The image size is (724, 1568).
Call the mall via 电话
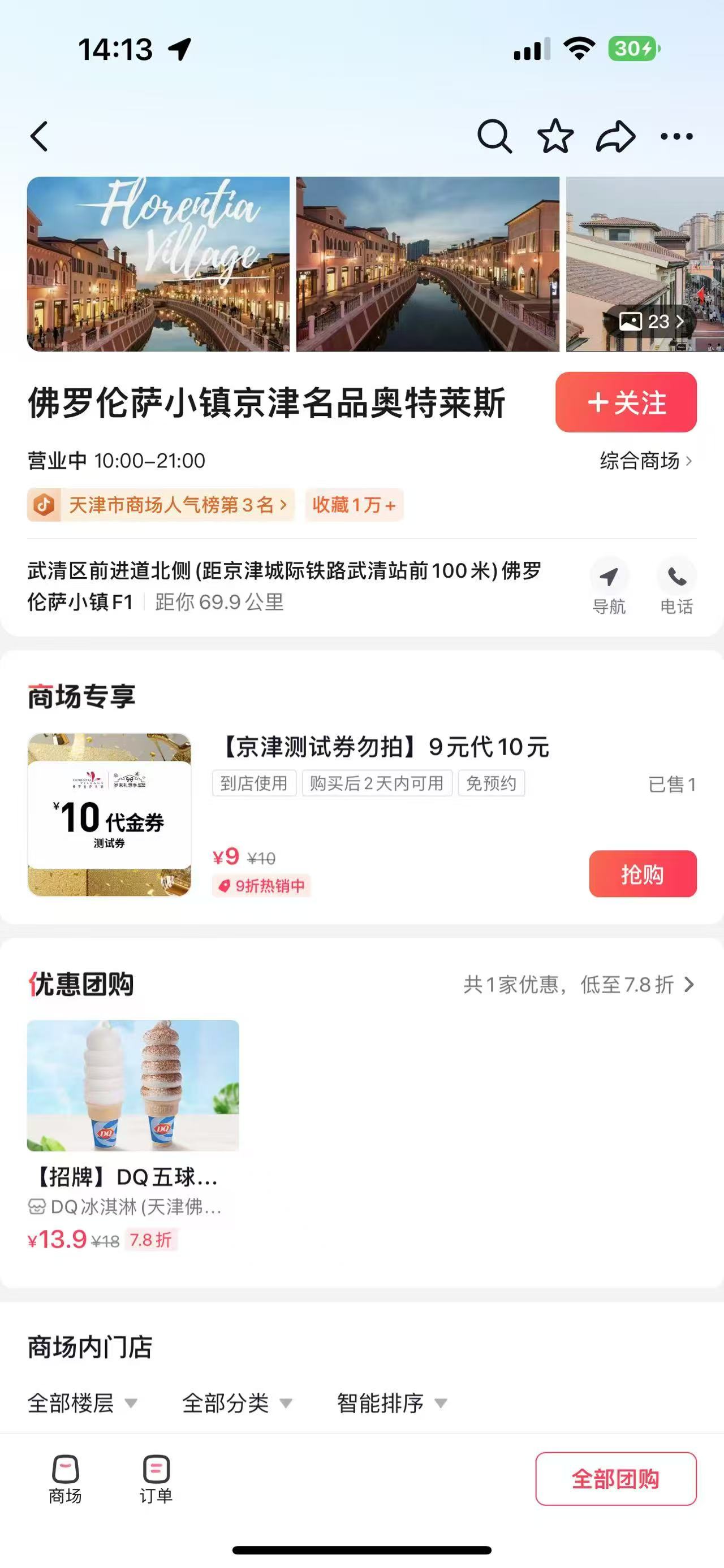click(x=676, y=586)
